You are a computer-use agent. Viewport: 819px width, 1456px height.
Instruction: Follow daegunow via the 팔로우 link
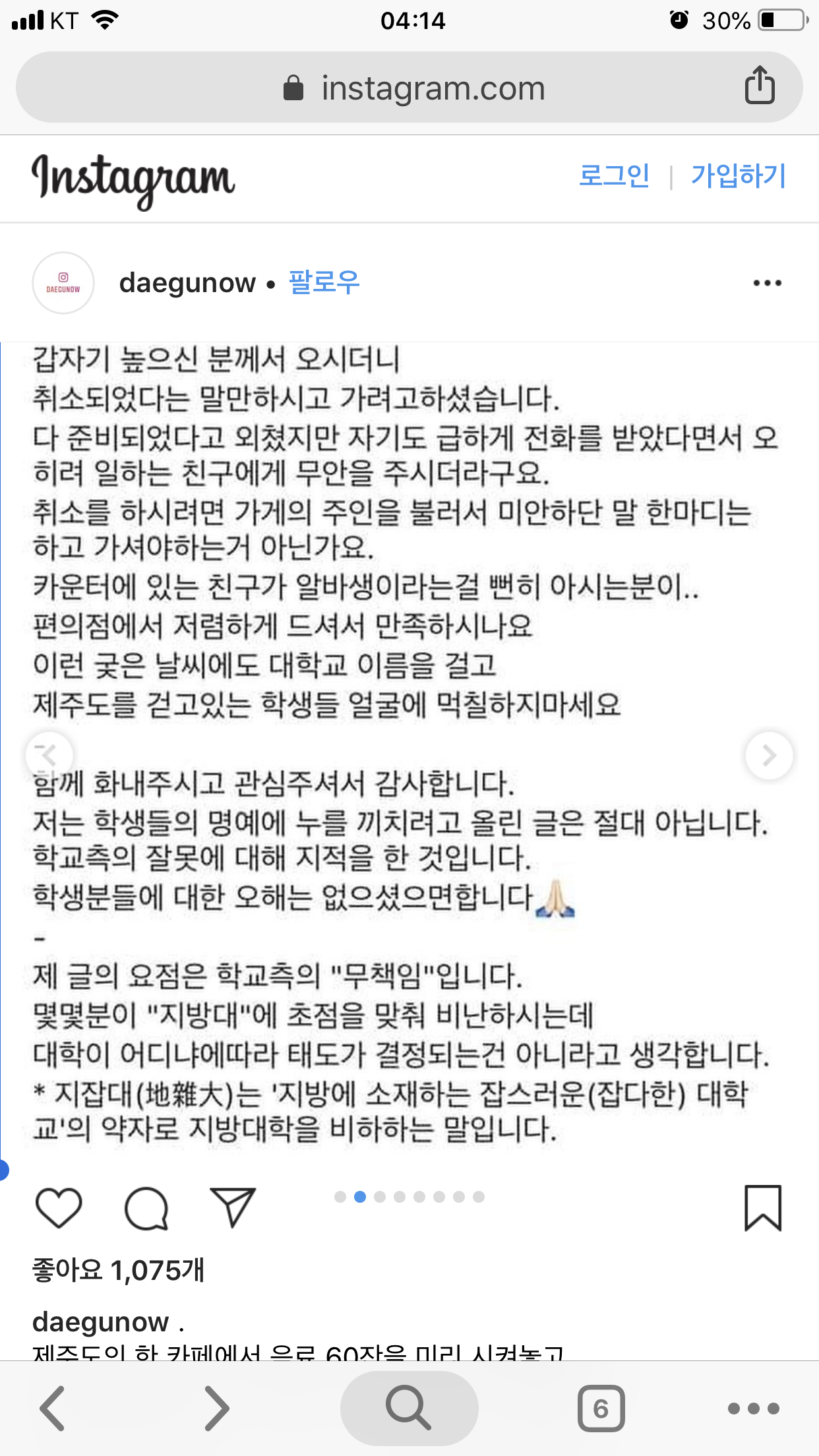324,282
